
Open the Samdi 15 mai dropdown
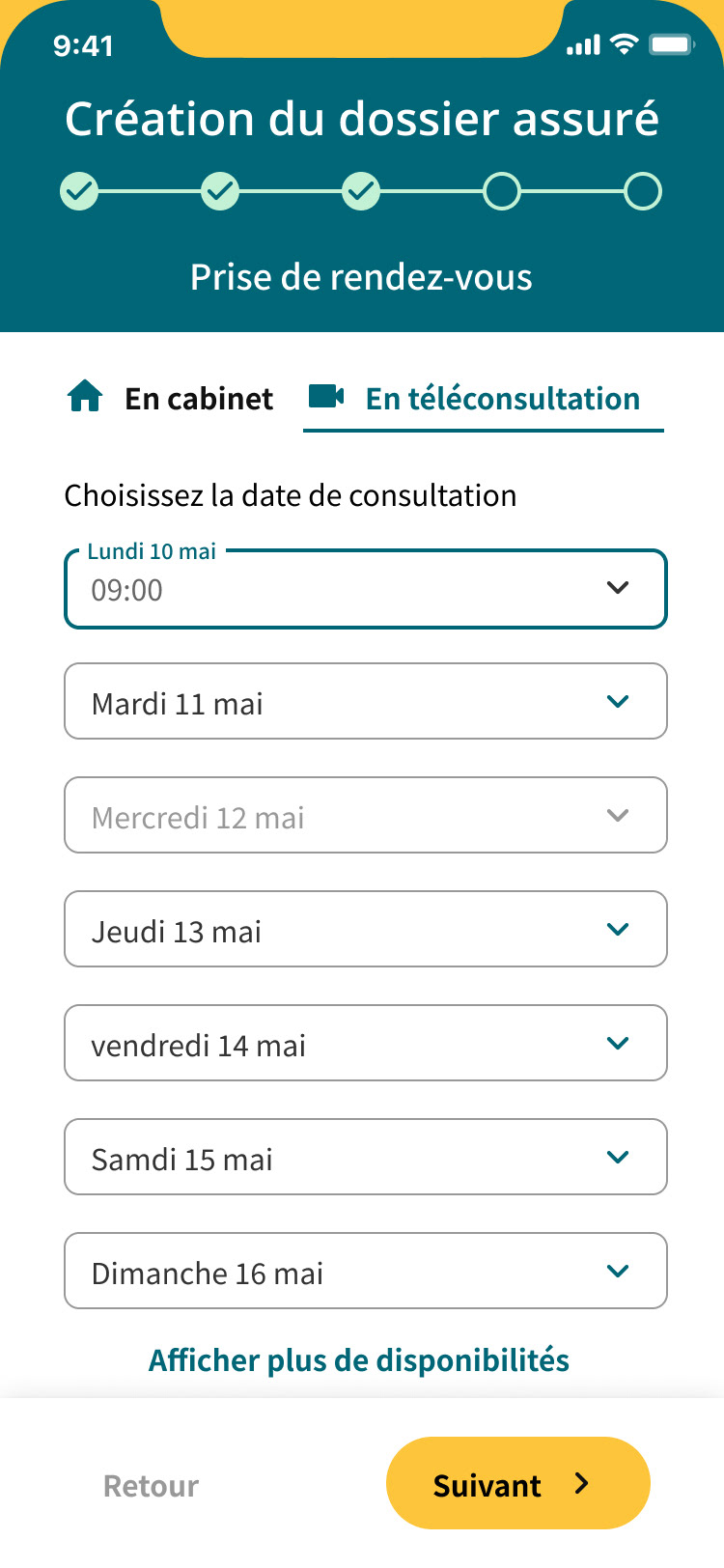(x=366, y=1157)
